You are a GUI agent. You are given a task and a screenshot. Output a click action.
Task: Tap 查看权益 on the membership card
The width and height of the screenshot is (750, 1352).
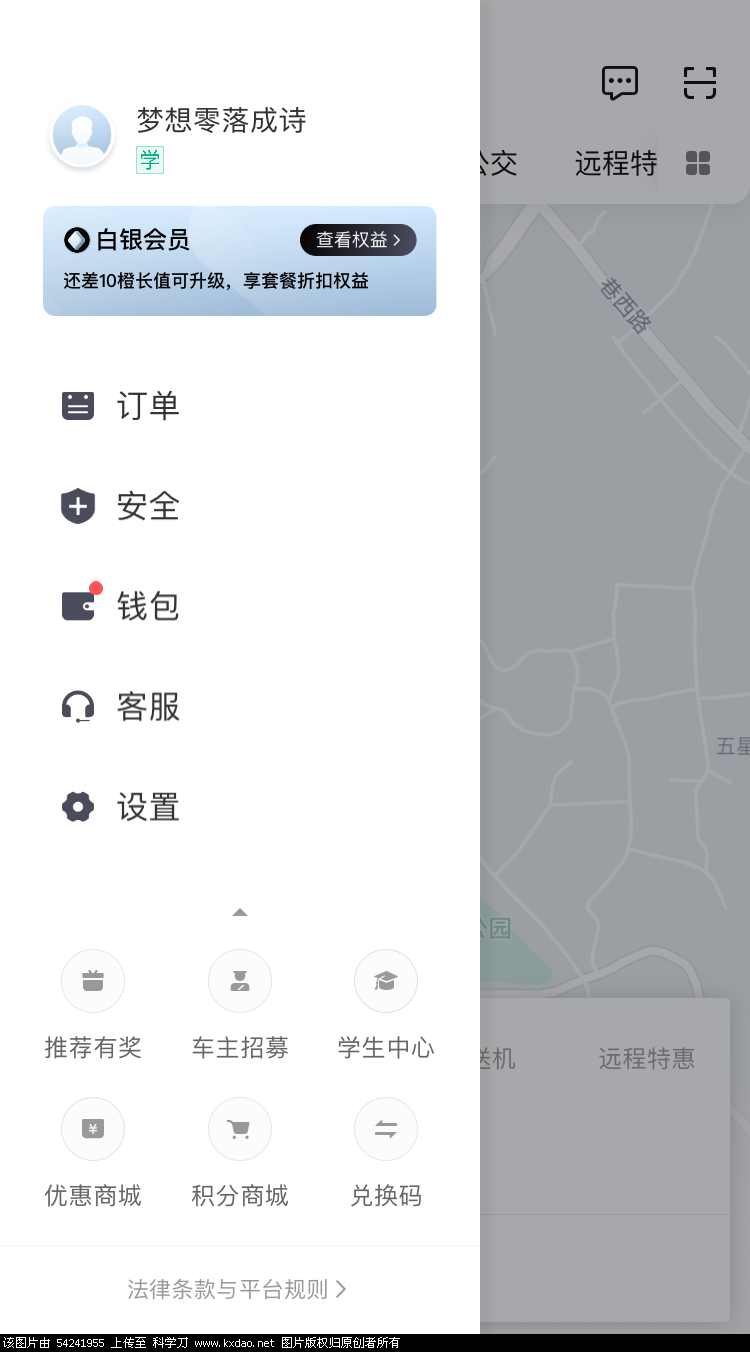358,240
